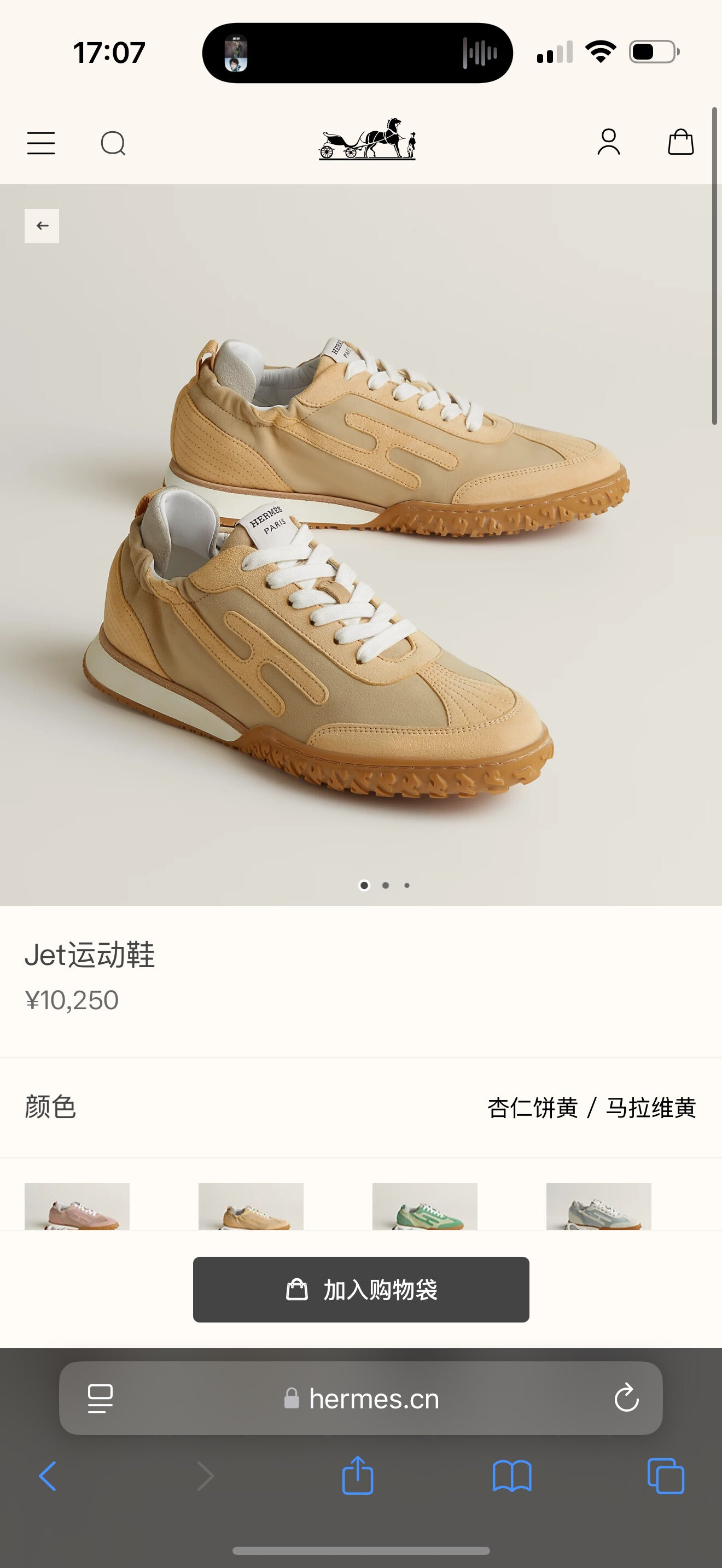Go back using the image arrow button

(42, 226)
